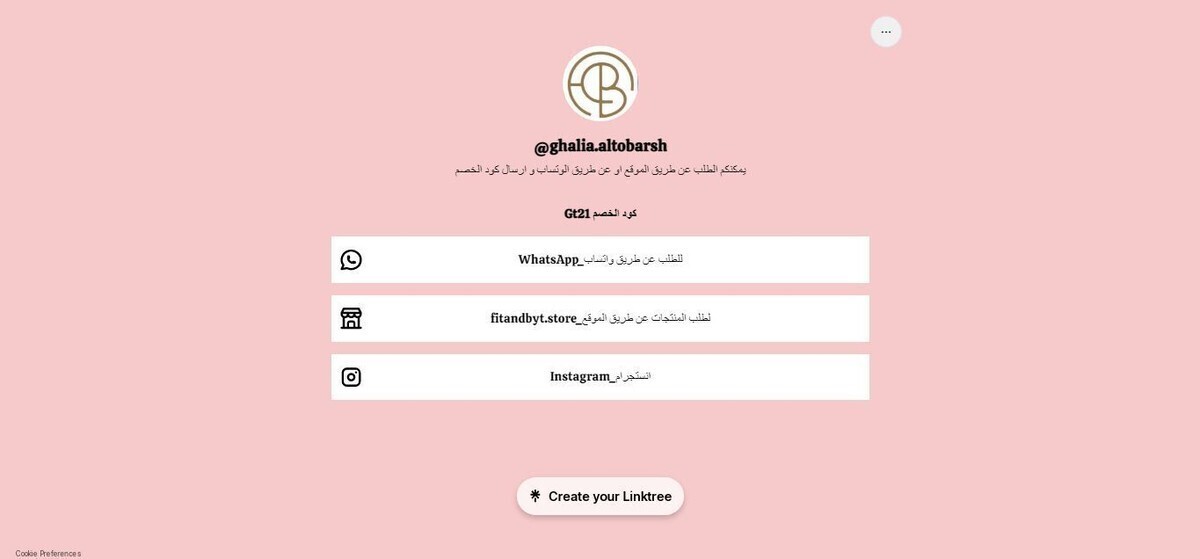Tap Create your Linktree button
Viewport: 1200px width, 559px height.
(600, 496)
